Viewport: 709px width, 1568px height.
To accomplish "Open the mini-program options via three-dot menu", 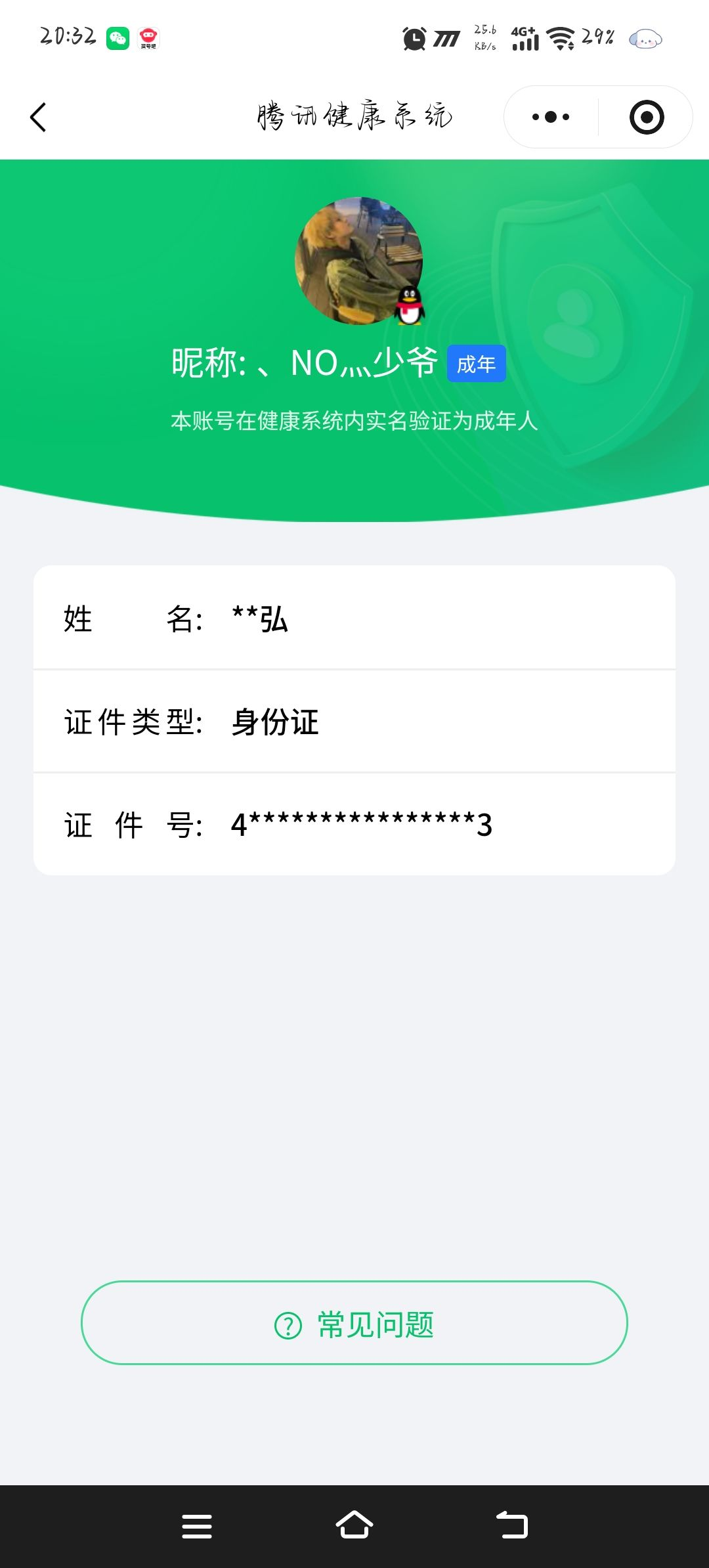I will point(550,116).
